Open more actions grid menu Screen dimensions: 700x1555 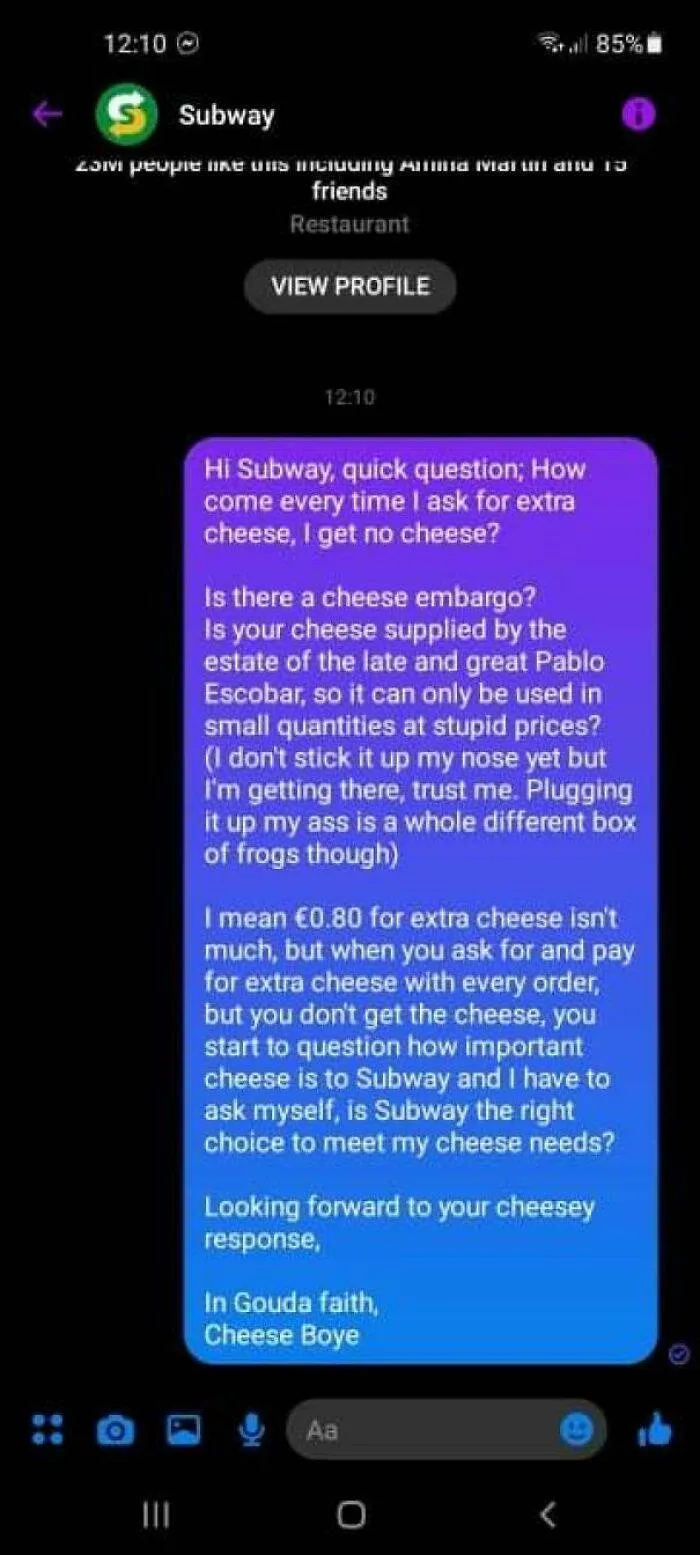click(46, 1429)
